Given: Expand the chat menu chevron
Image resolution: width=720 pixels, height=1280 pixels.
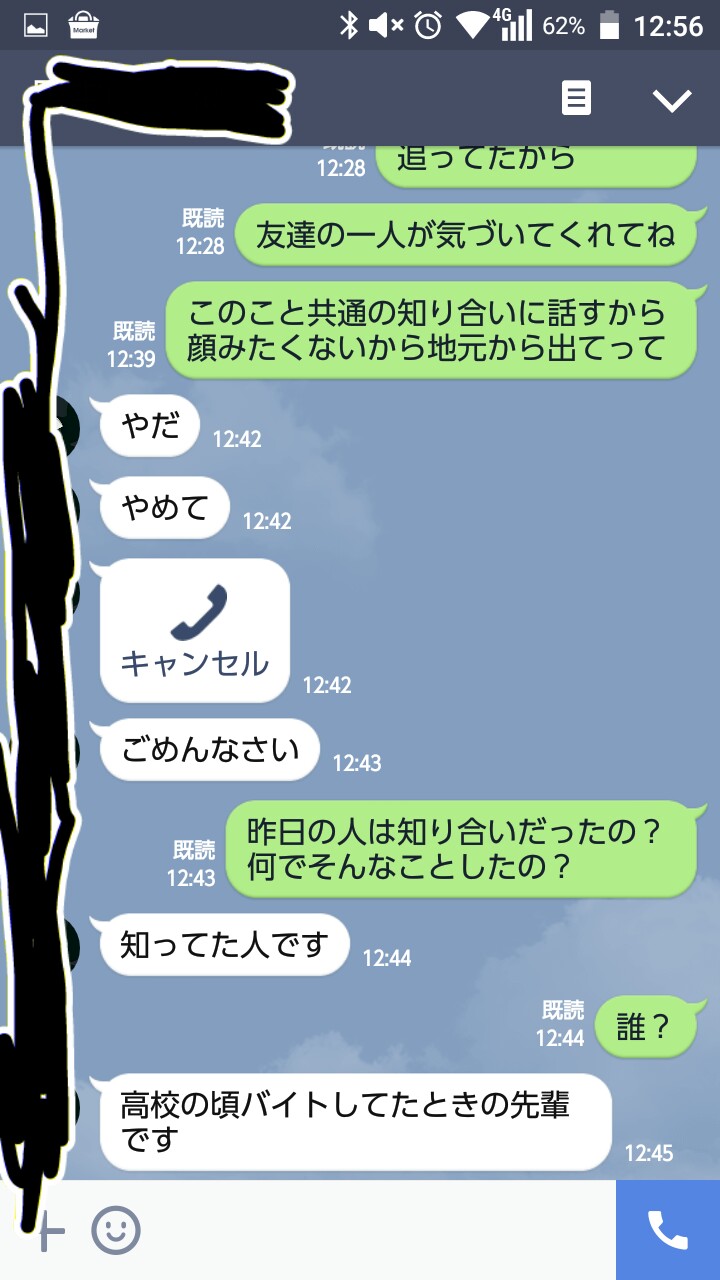Looking at the screenshot, I should click(x=671, y=99).
